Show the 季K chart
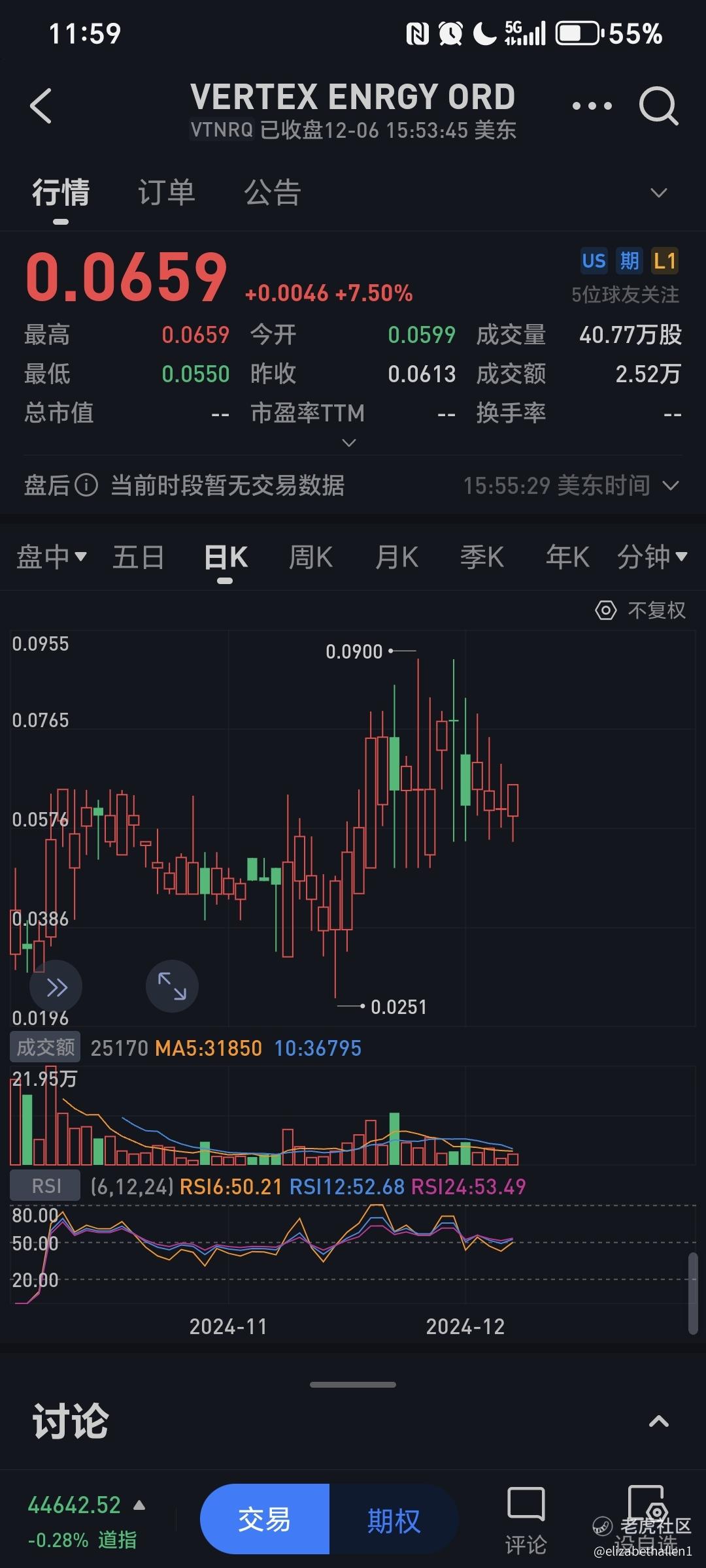Viewport: 706px width, 1568px height. [x=482, y=557]
